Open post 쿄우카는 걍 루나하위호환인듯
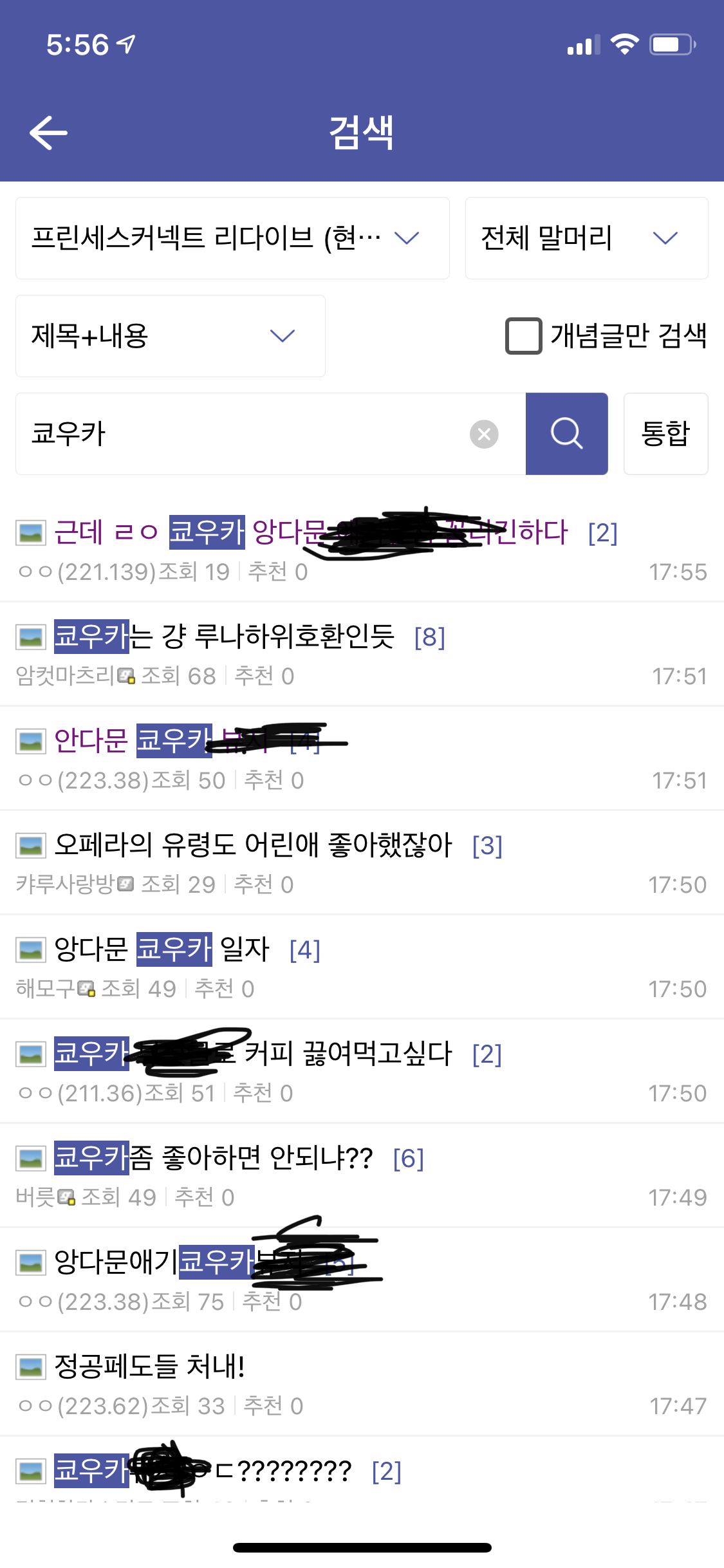The height and width of the screenshot is (1568, 724). click(x=224, y=637)
